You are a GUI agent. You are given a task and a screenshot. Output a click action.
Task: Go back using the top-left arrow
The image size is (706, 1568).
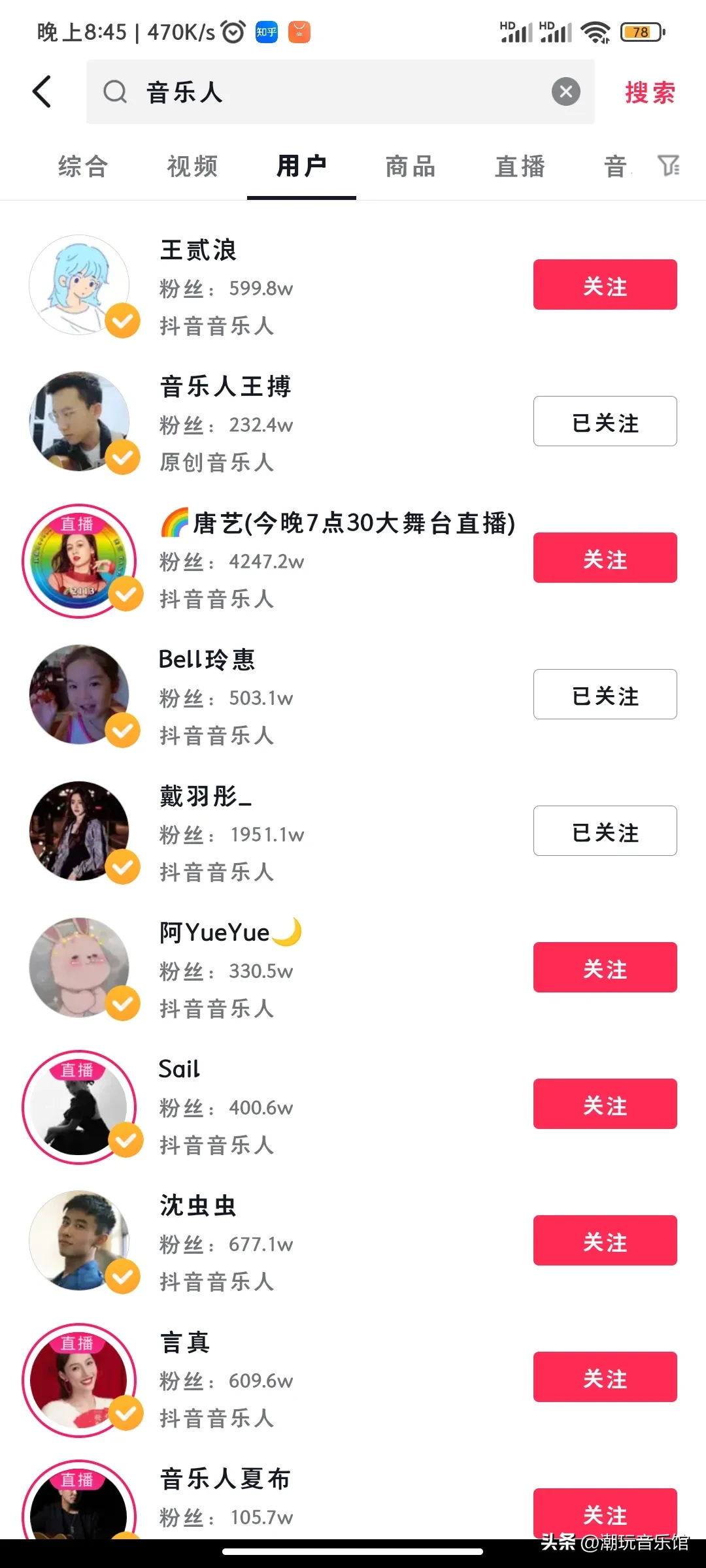point(42,91)
